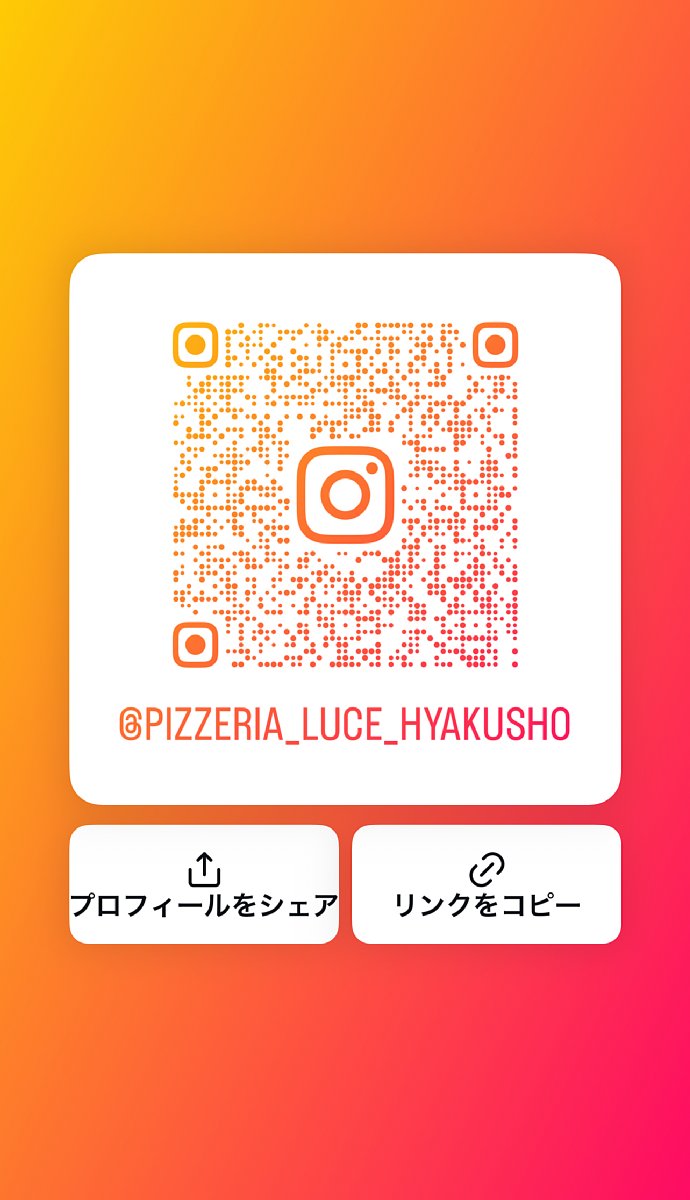Copy the profile link with リンクをコピー

point(487,884)
